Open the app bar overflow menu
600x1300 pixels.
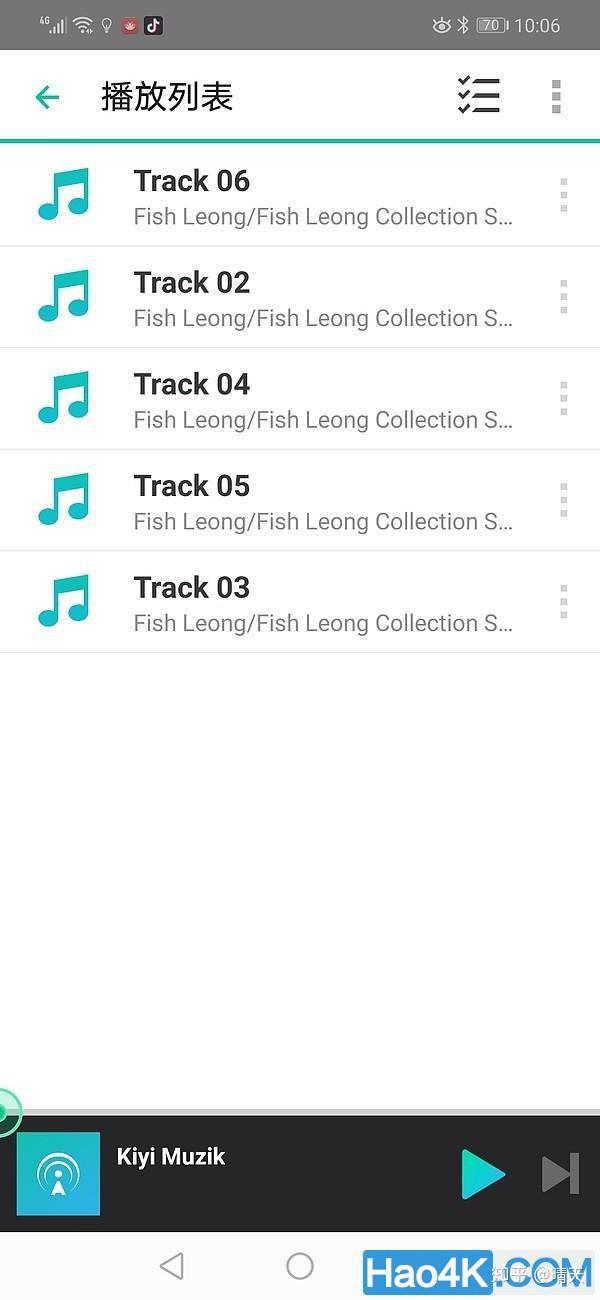556,96
